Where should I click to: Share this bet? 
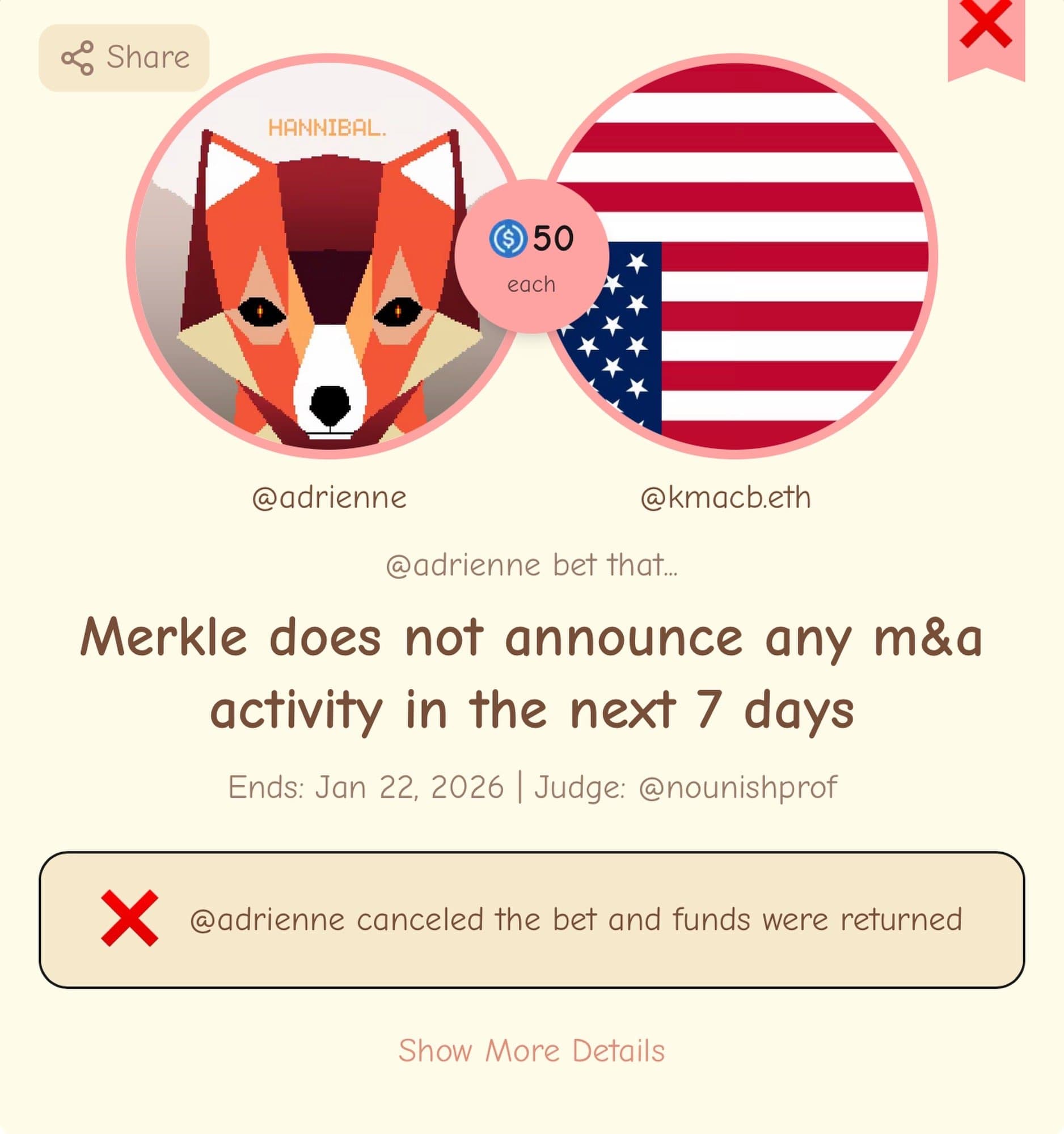pyautogui.click(x=124, y=58)
